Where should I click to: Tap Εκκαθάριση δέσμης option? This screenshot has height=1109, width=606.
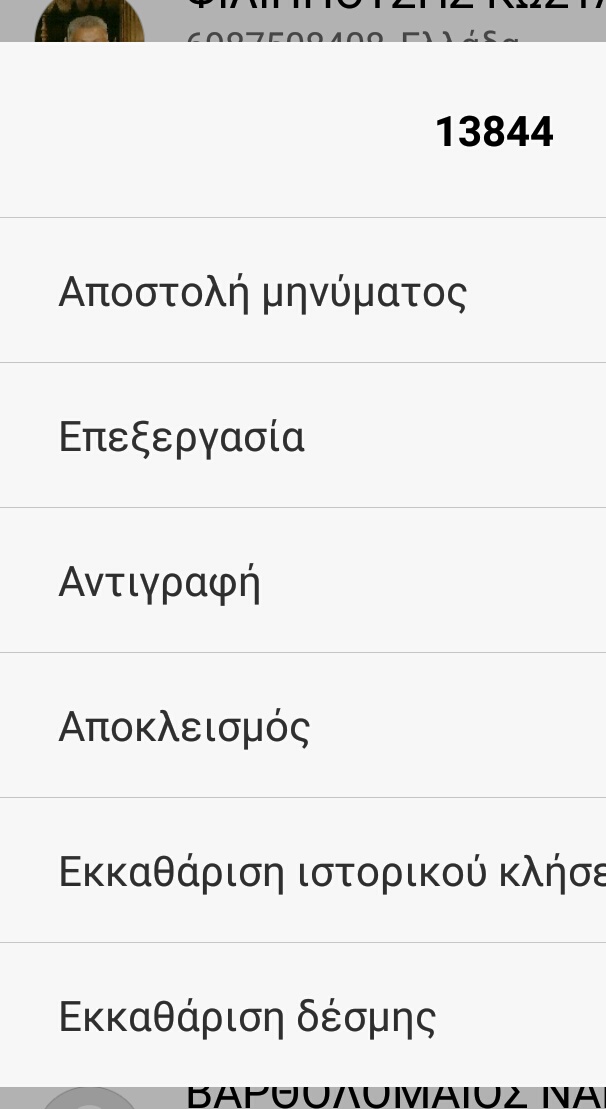[x=248, y=1017]
